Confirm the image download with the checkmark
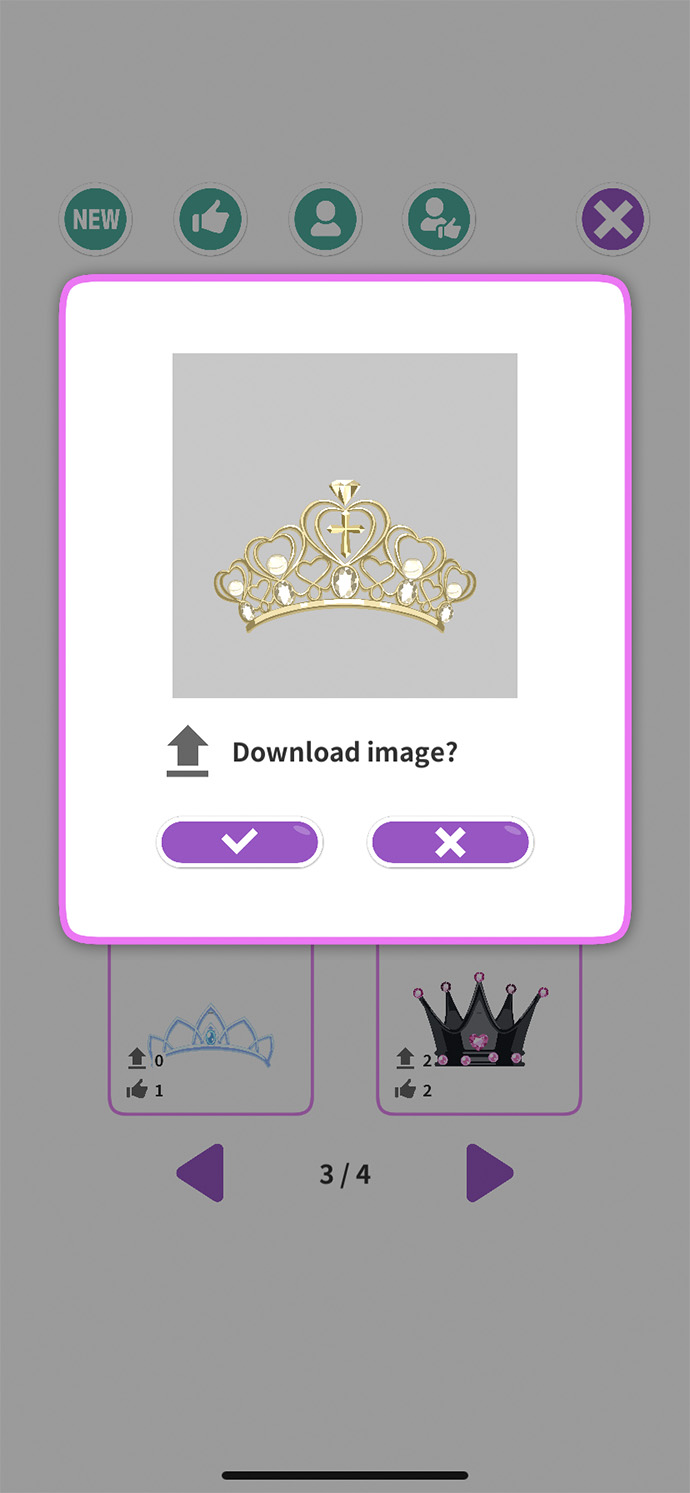The height and width of the screenshot is (1493, 690). [x=239, y=843]
